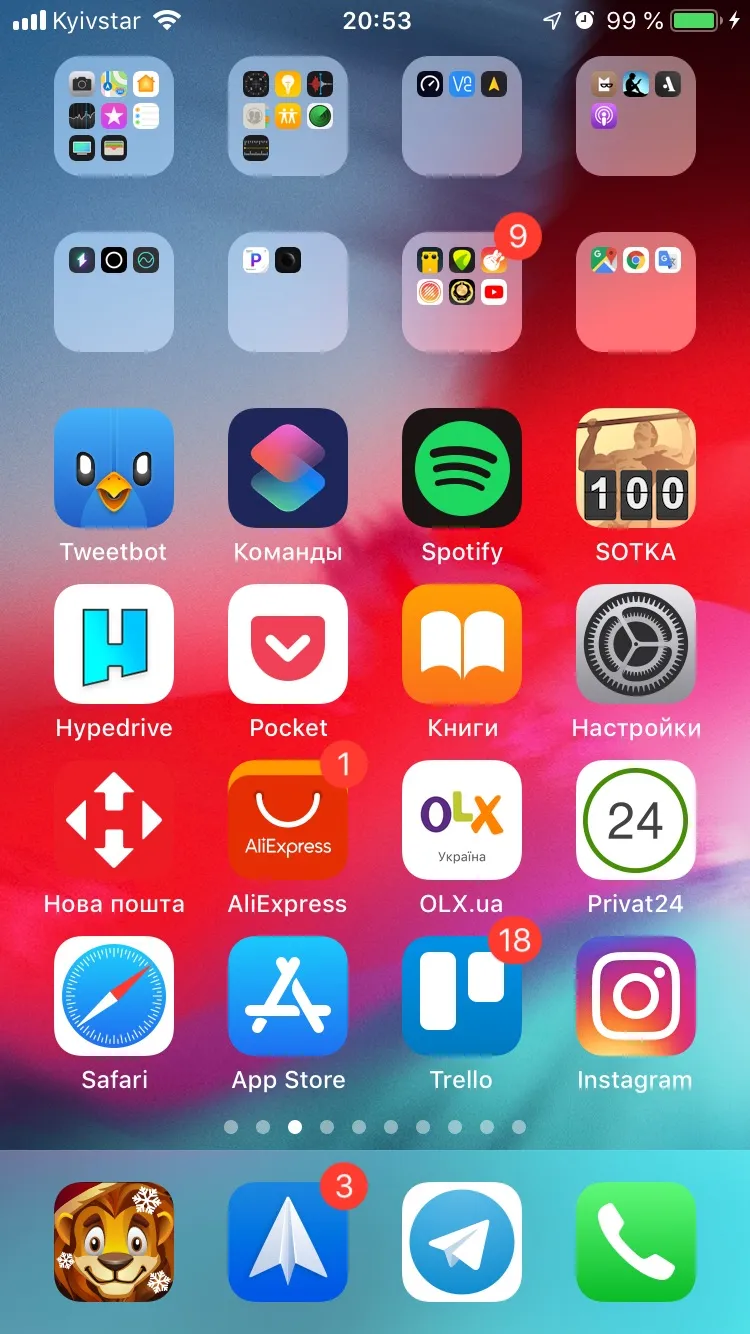Image resolution: width=750 pixels, height=1334 pixels.
Task: Open the App Store
Action: [288, 996]
